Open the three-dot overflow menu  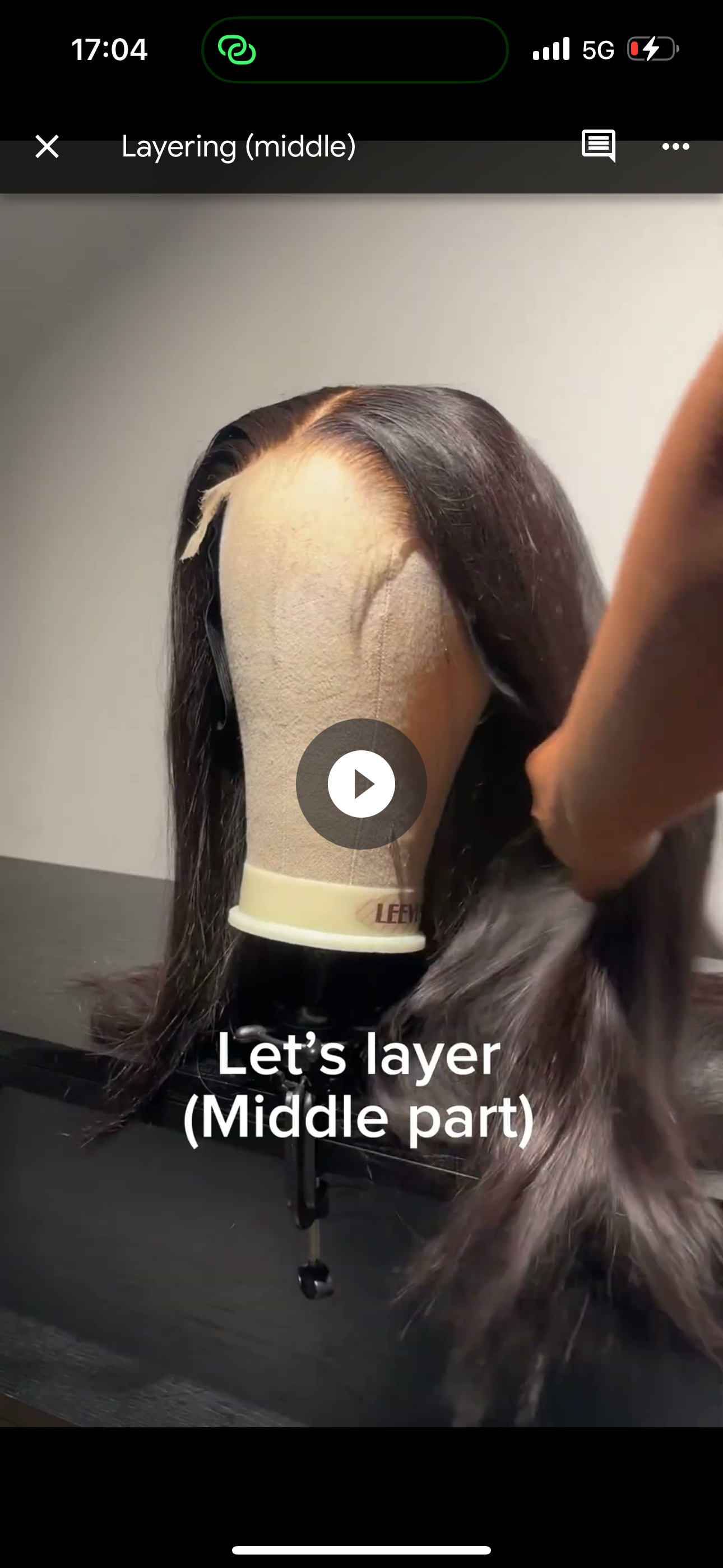pyautogui.click(x=675, y=147)
